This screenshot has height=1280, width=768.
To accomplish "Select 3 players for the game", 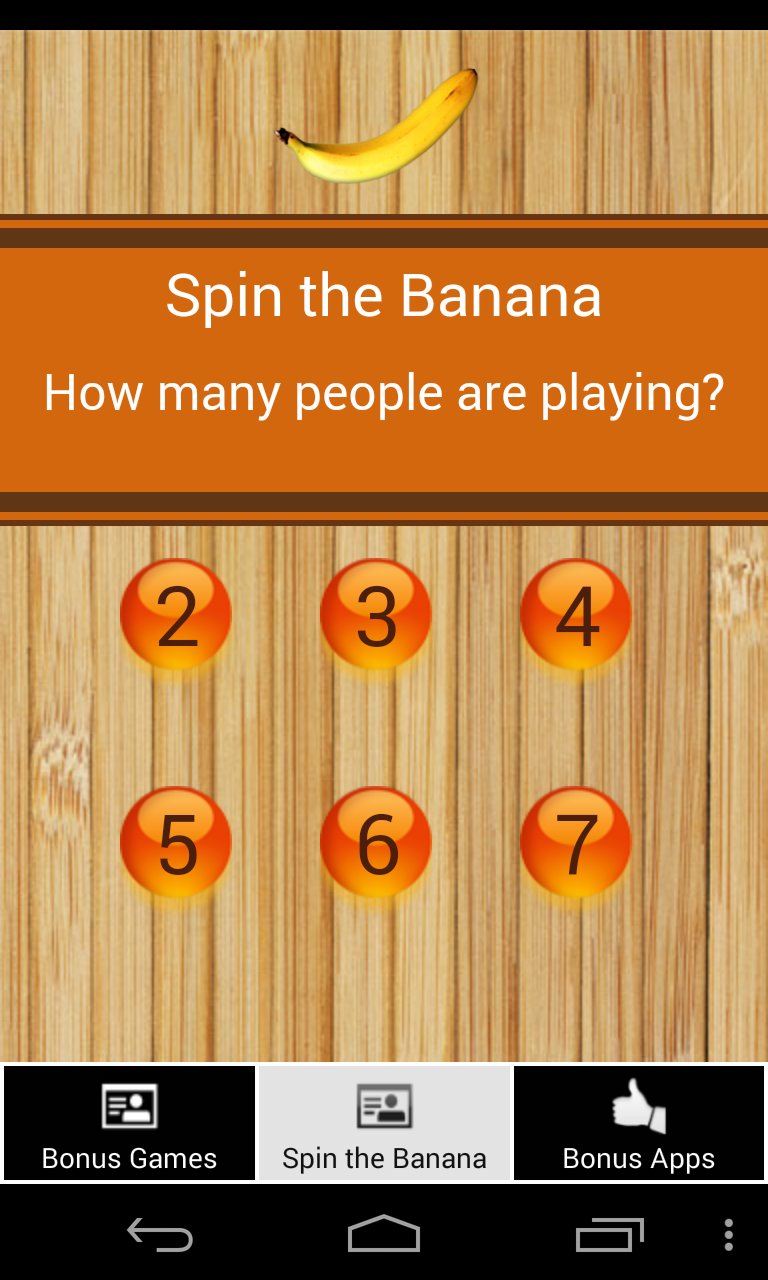I will click(x=375, y=614).
